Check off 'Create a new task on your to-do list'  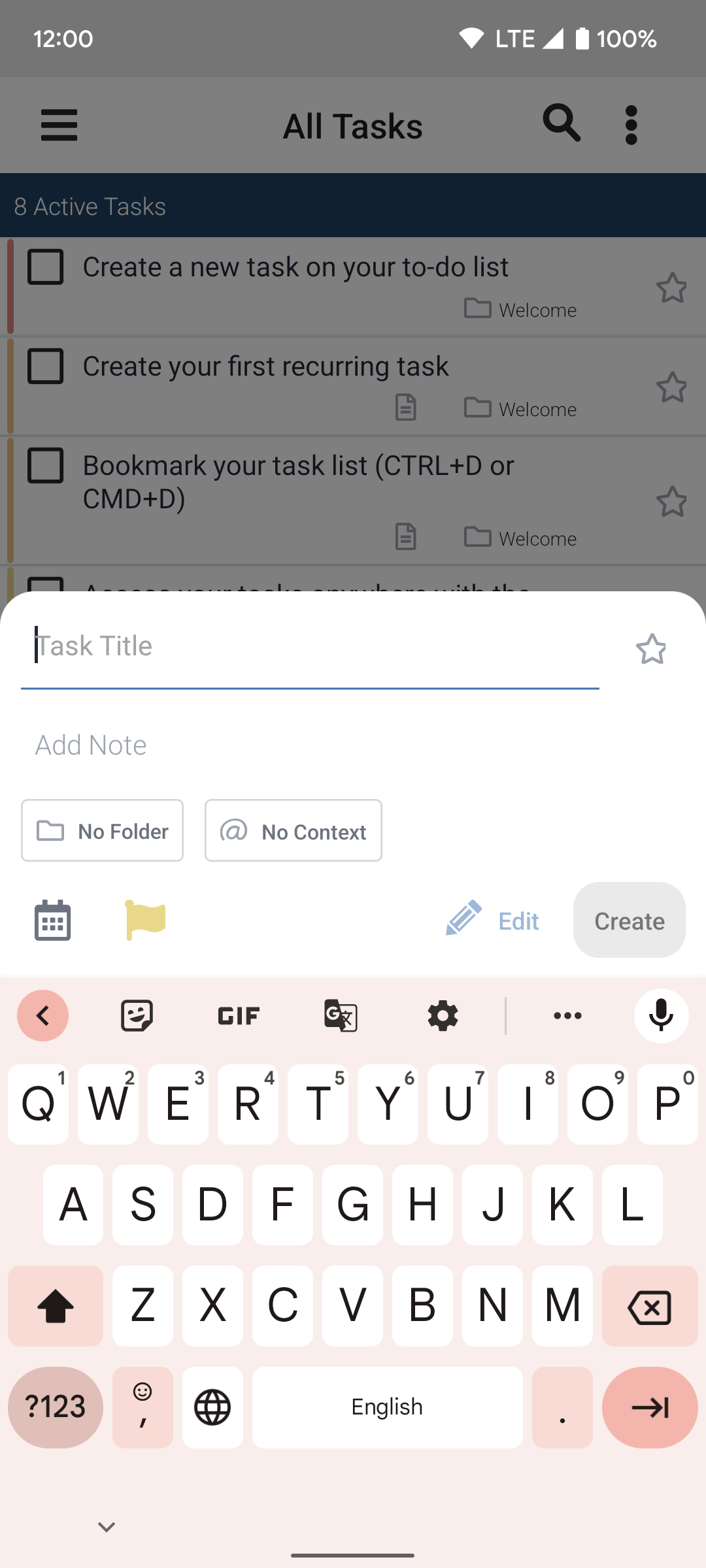click(45, 267)
